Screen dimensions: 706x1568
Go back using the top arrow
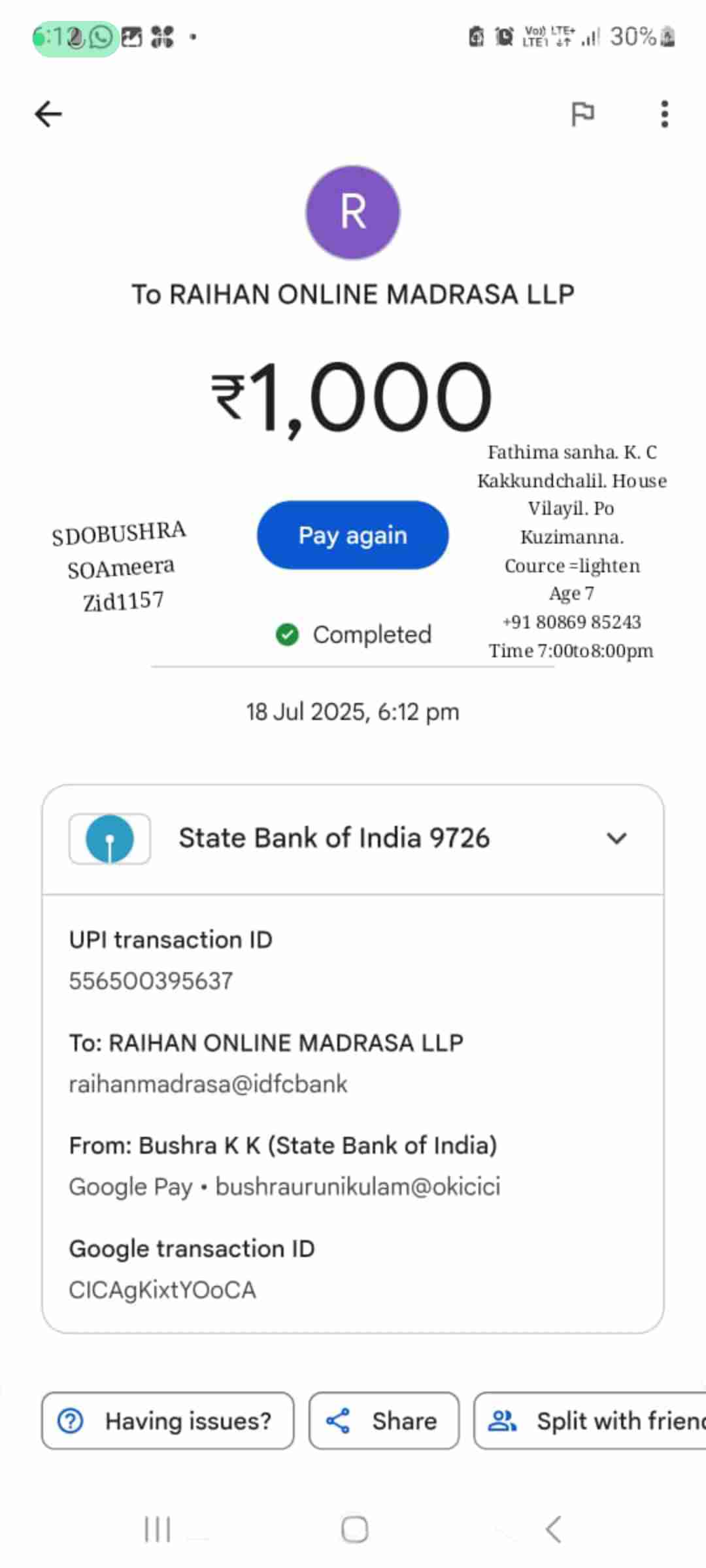point(48,114)
